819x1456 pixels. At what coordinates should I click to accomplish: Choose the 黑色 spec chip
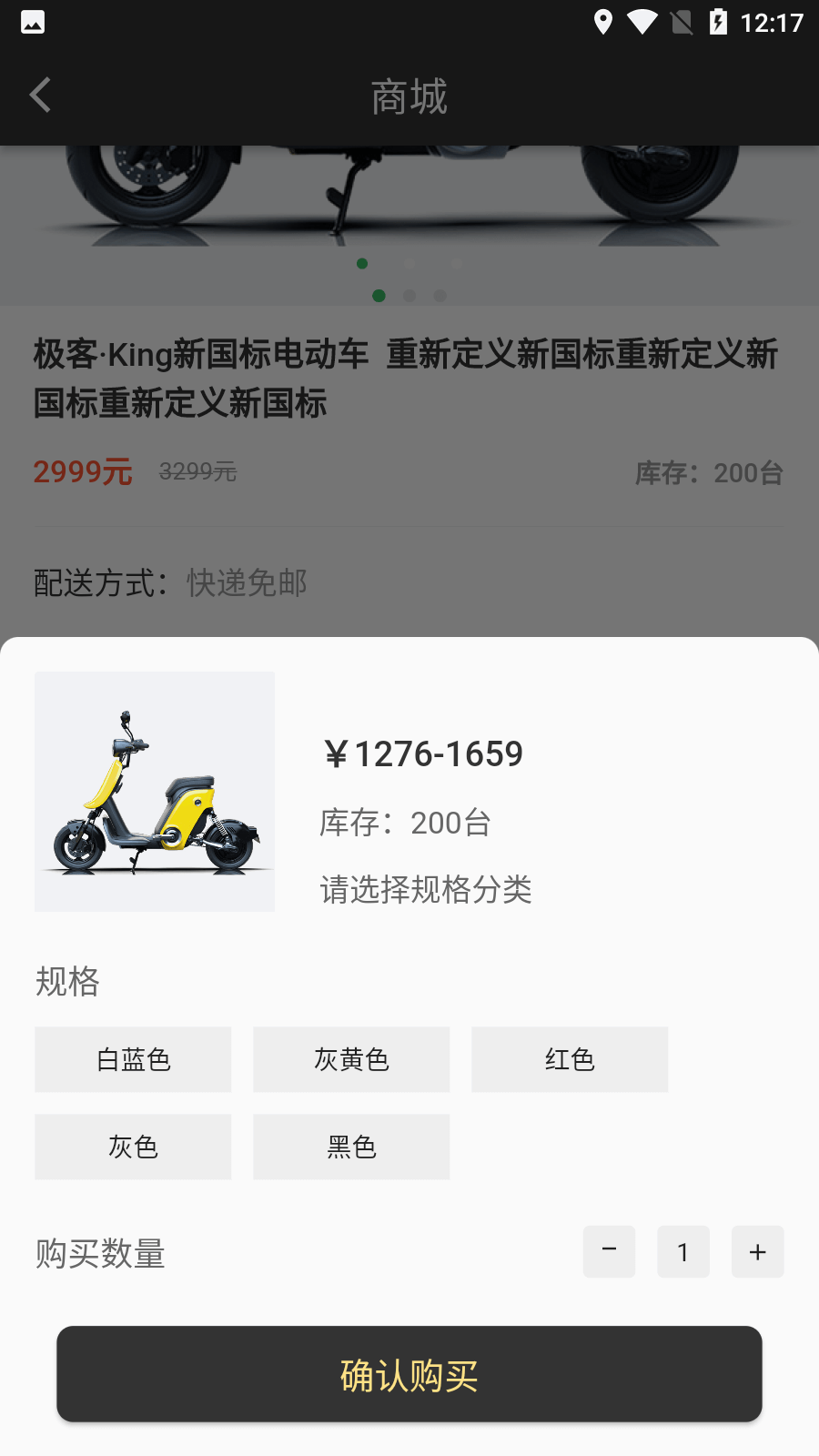tap(351, 1147)
